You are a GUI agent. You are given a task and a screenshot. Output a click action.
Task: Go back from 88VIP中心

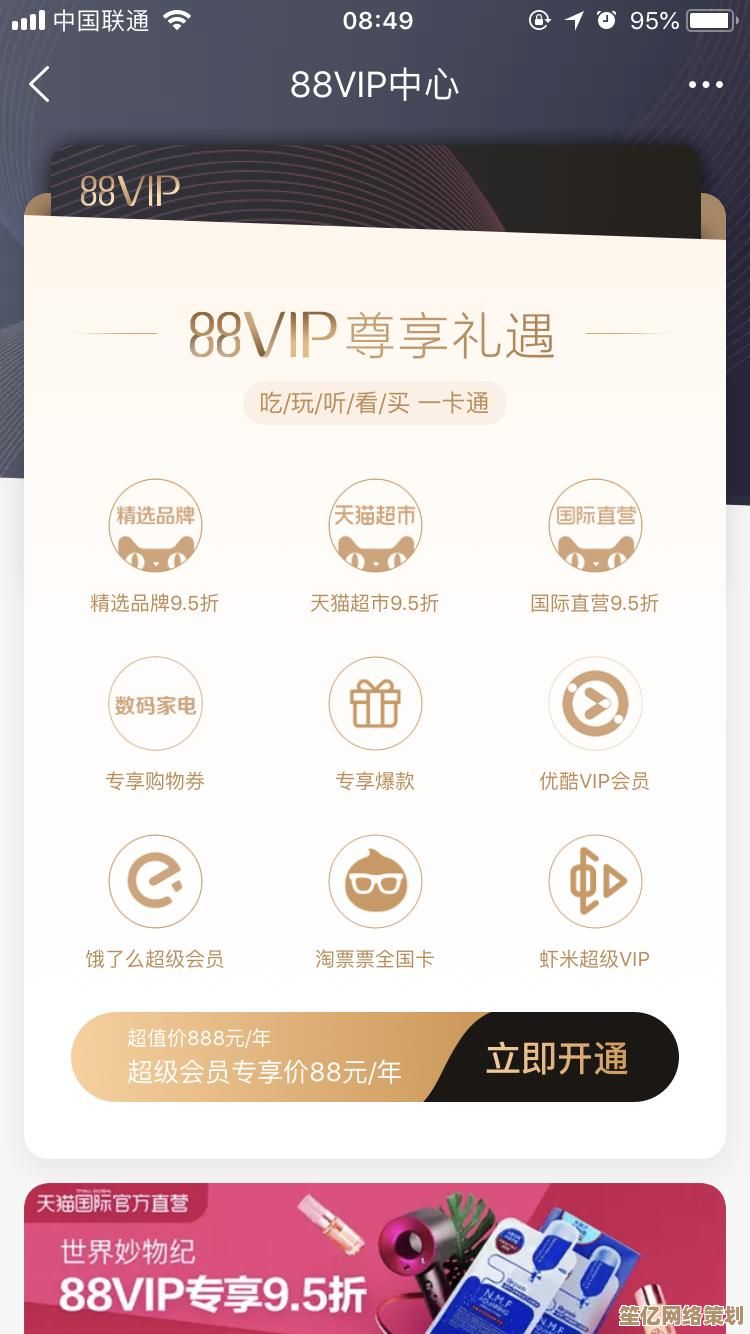40,85
